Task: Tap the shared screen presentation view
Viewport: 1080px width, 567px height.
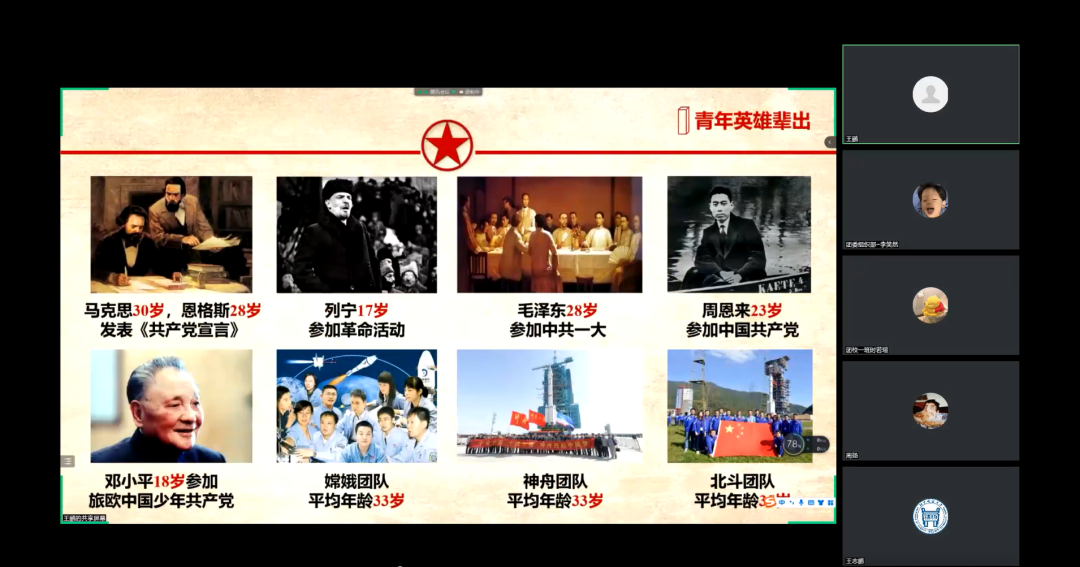Action: pos(448,305)
